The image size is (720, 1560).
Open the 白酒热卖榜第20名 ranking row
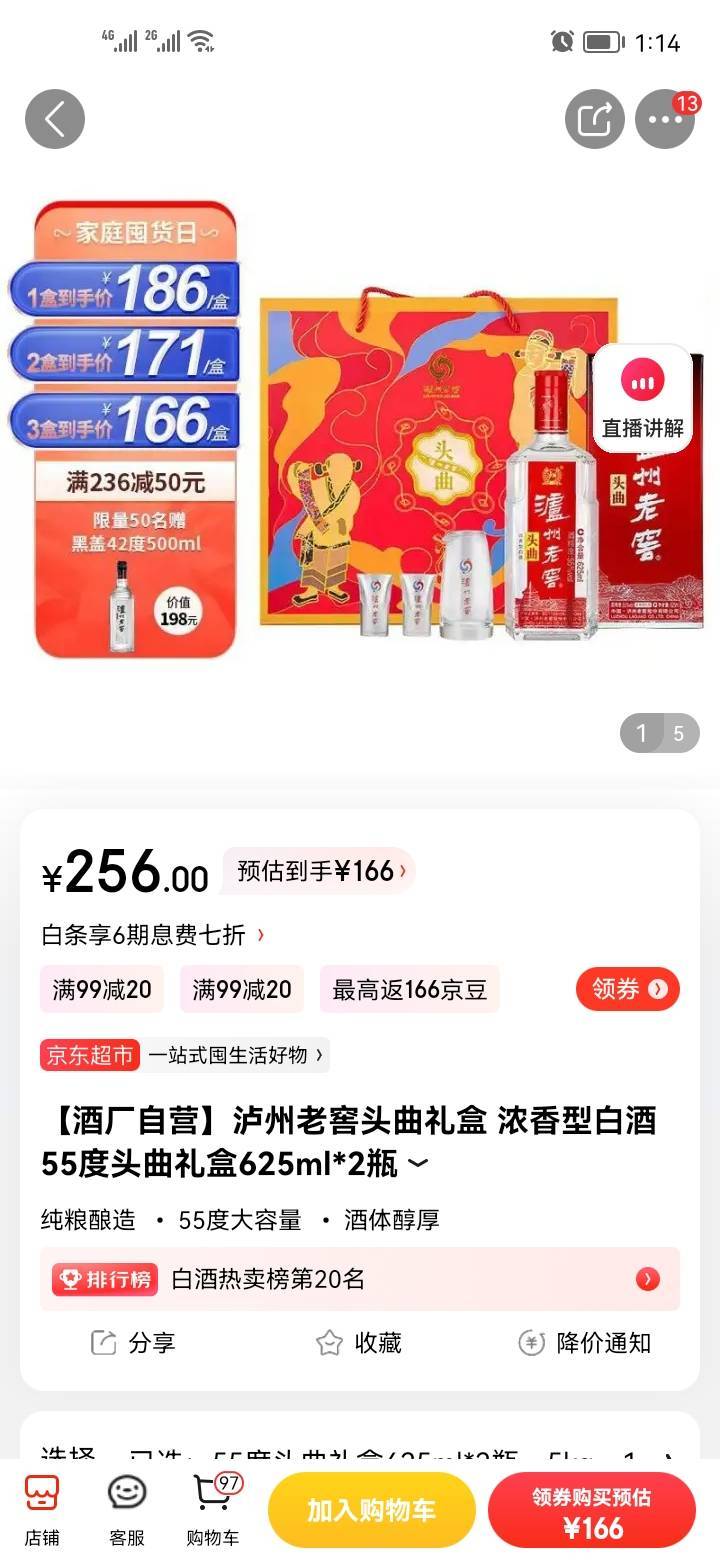pyautogui.click(x=360, y=1279)
